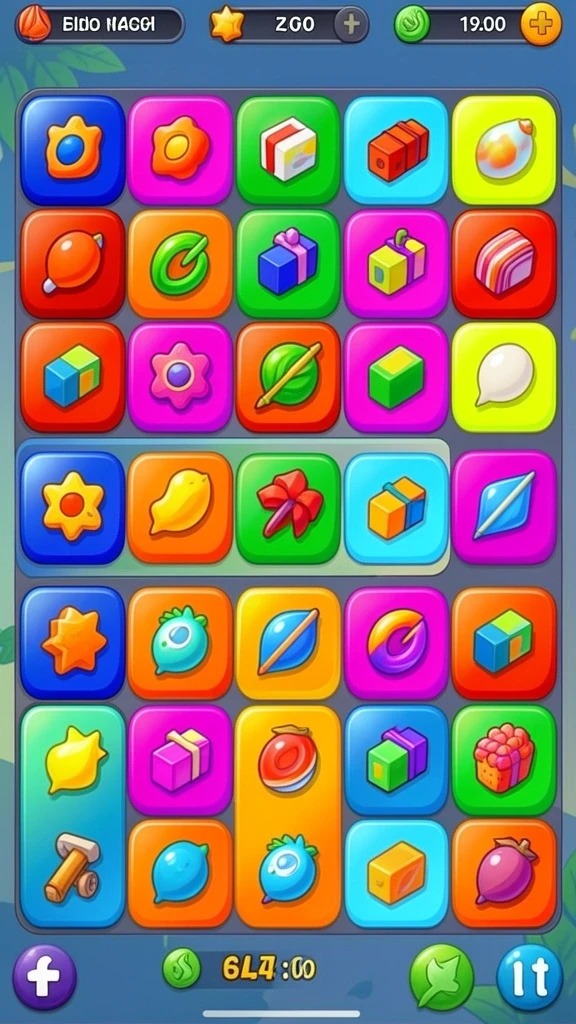Select the purple plum tile

point(504,872)
